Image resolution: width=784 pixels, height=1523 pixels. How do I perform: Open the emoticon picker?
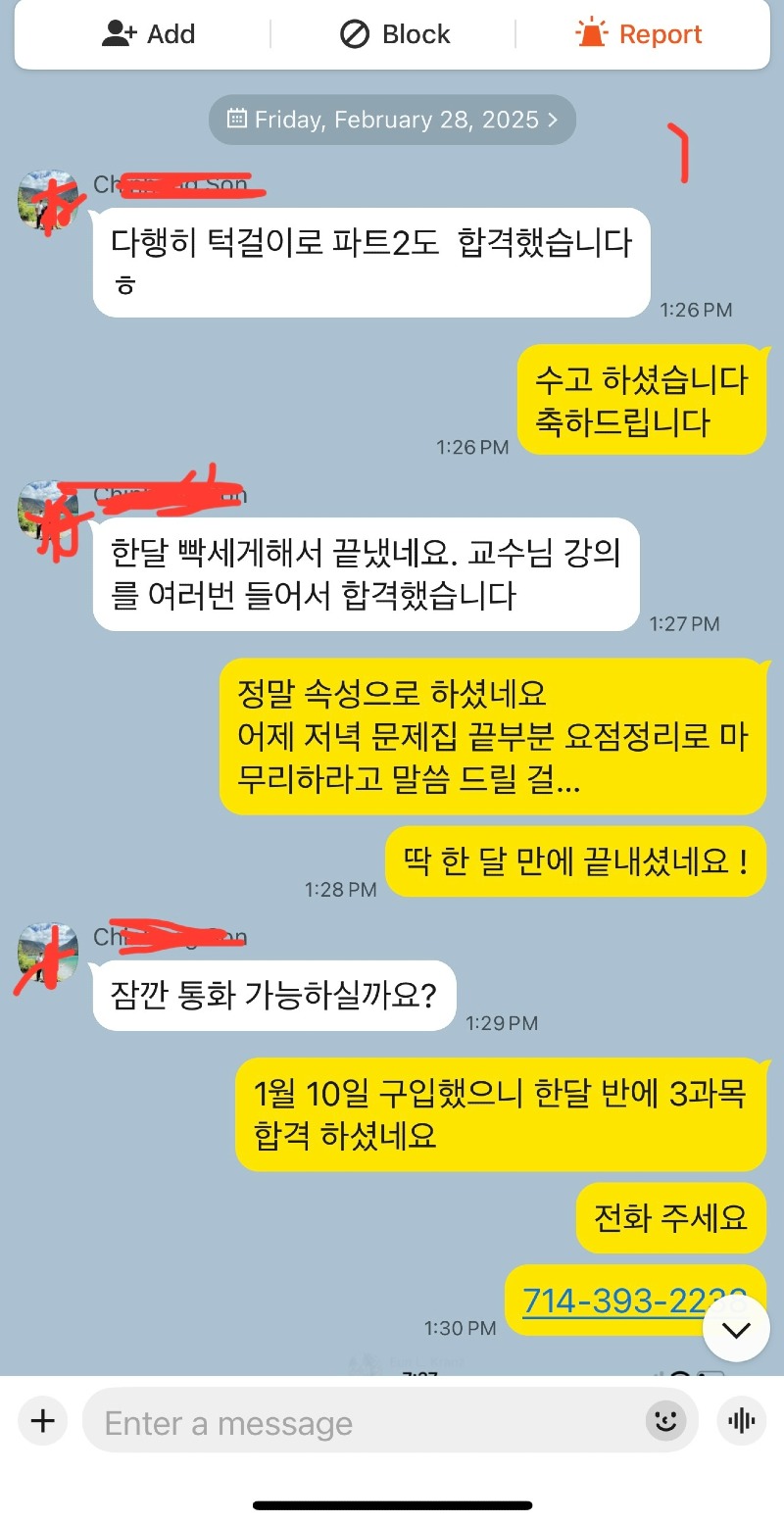click(666, 1421)
